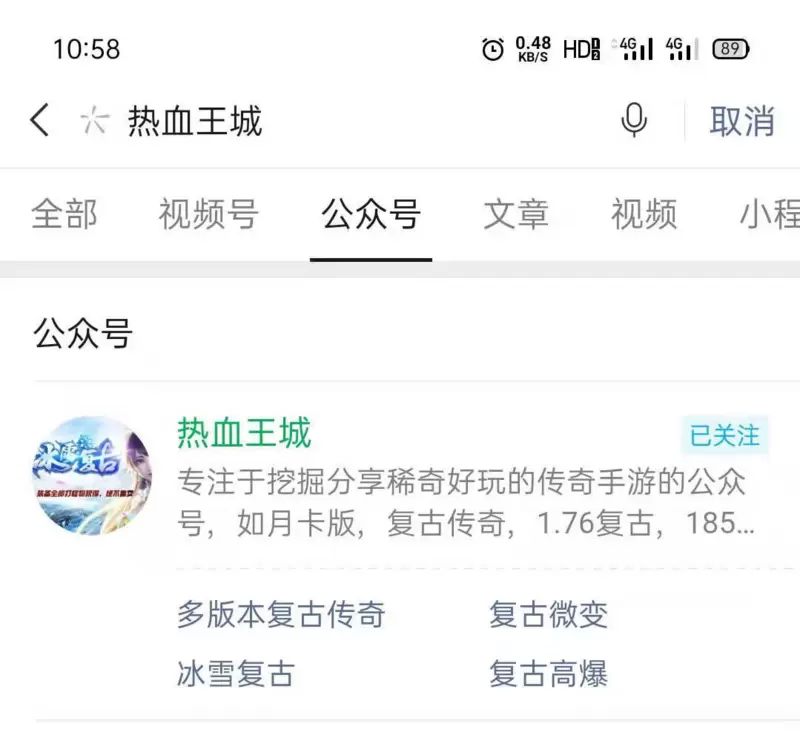The height and width of the screenshot is (741, 800).
Task: Open the 多版本复古传奇 menu link
Action: pos(281,614)
